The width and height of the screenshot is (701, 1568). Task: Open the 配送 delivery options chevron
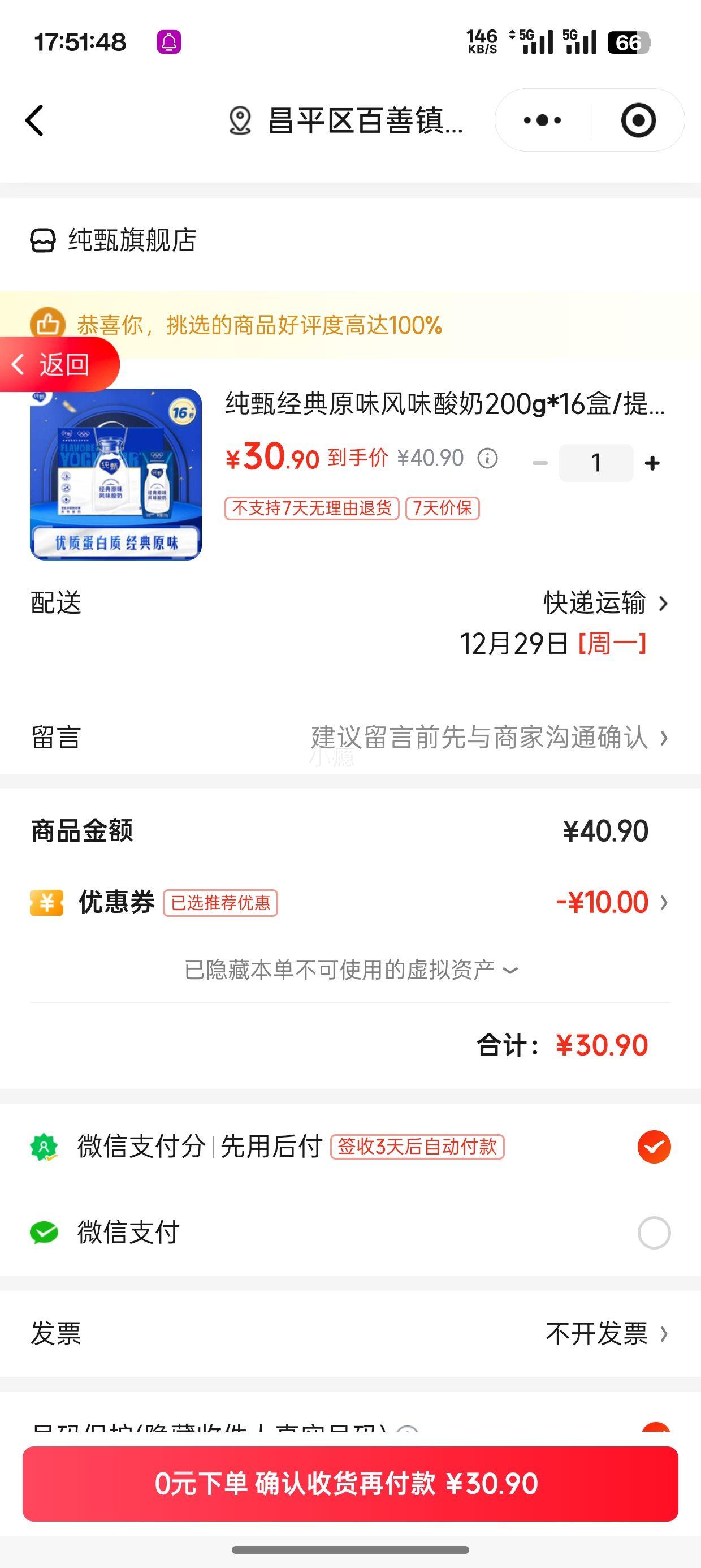tap(663, 604)
